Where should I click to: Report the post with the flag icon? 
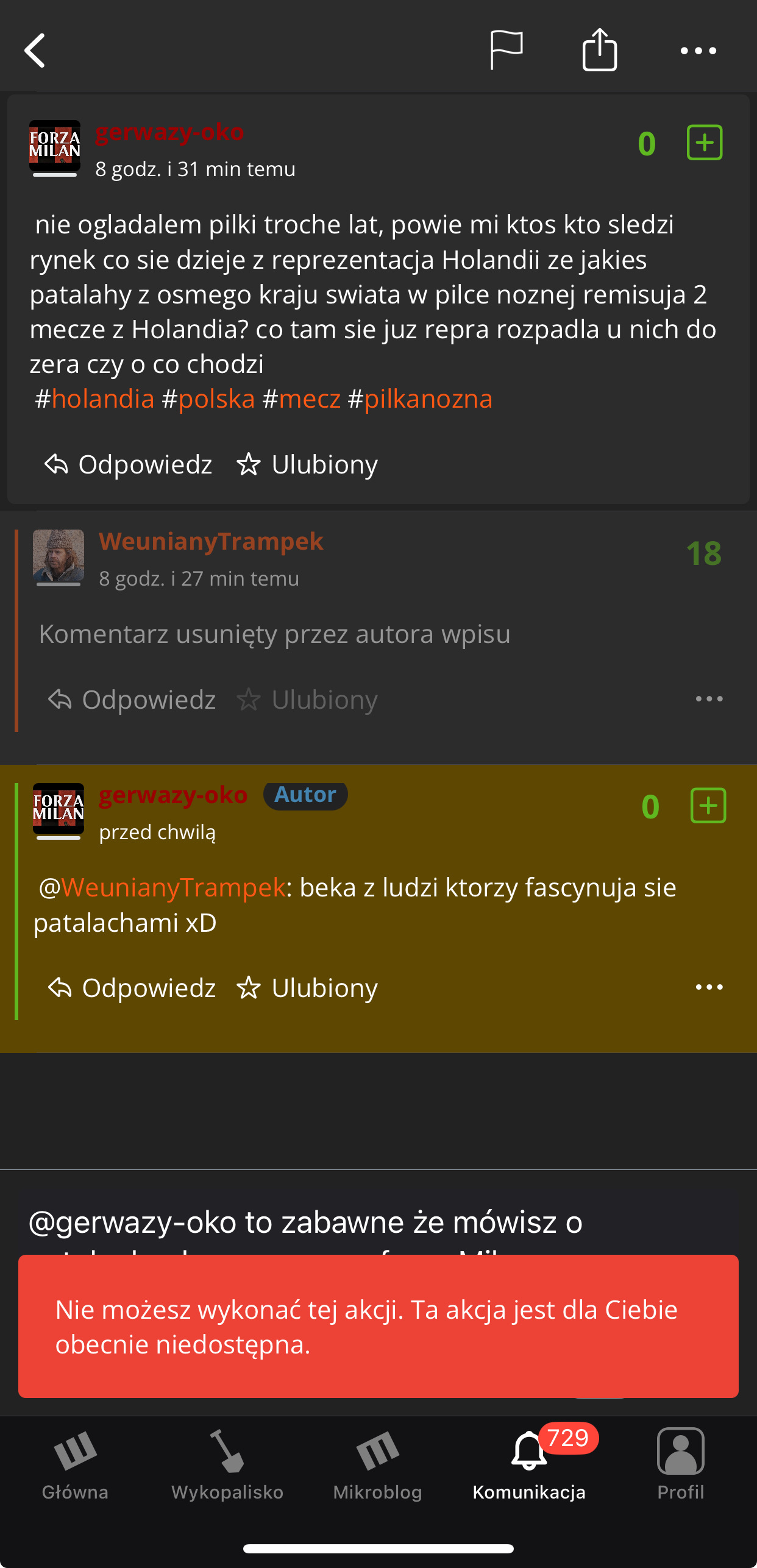point(506,51)
